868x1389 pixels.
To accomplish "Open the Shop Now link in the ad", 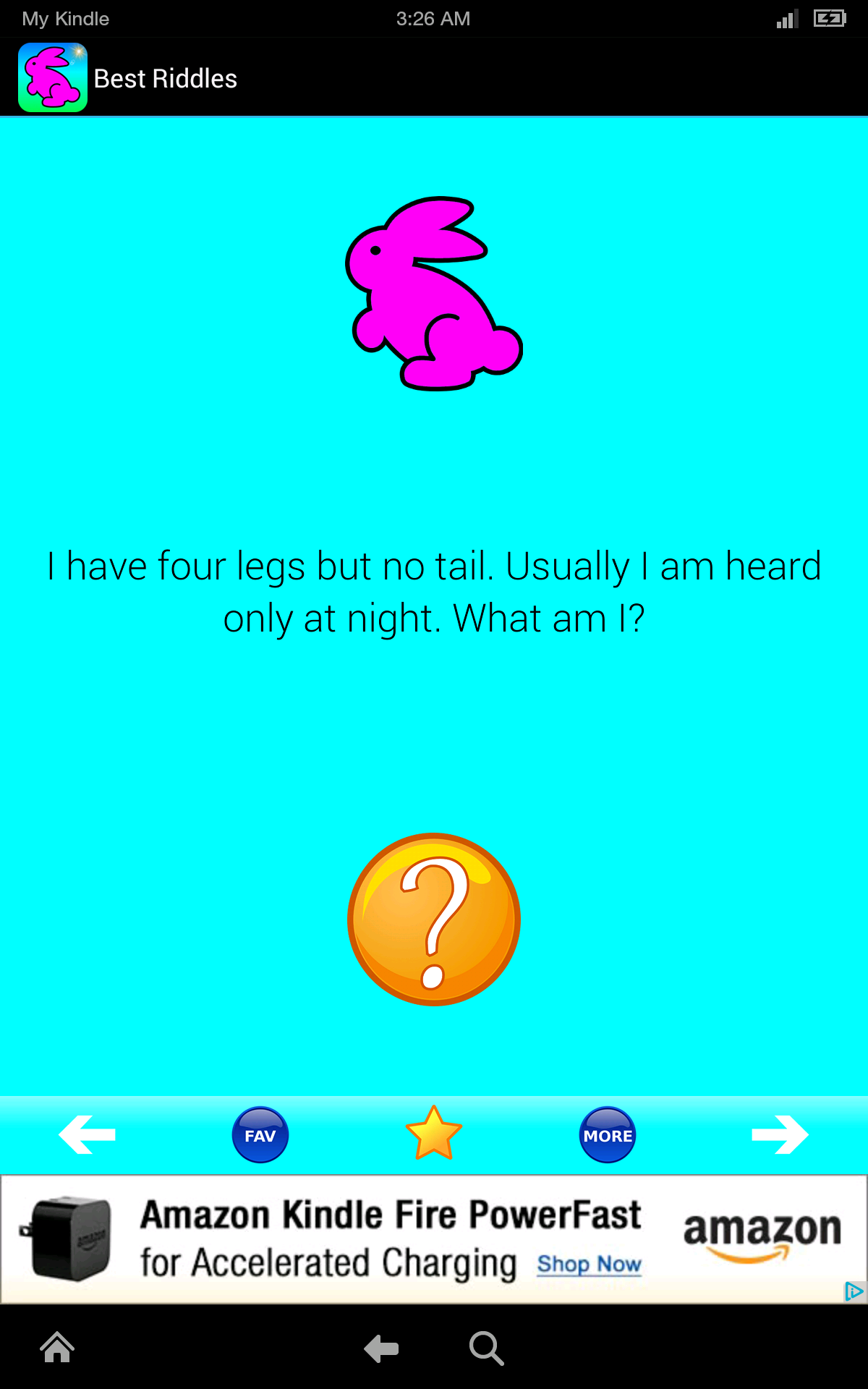I will click(x=590, y=1265).
